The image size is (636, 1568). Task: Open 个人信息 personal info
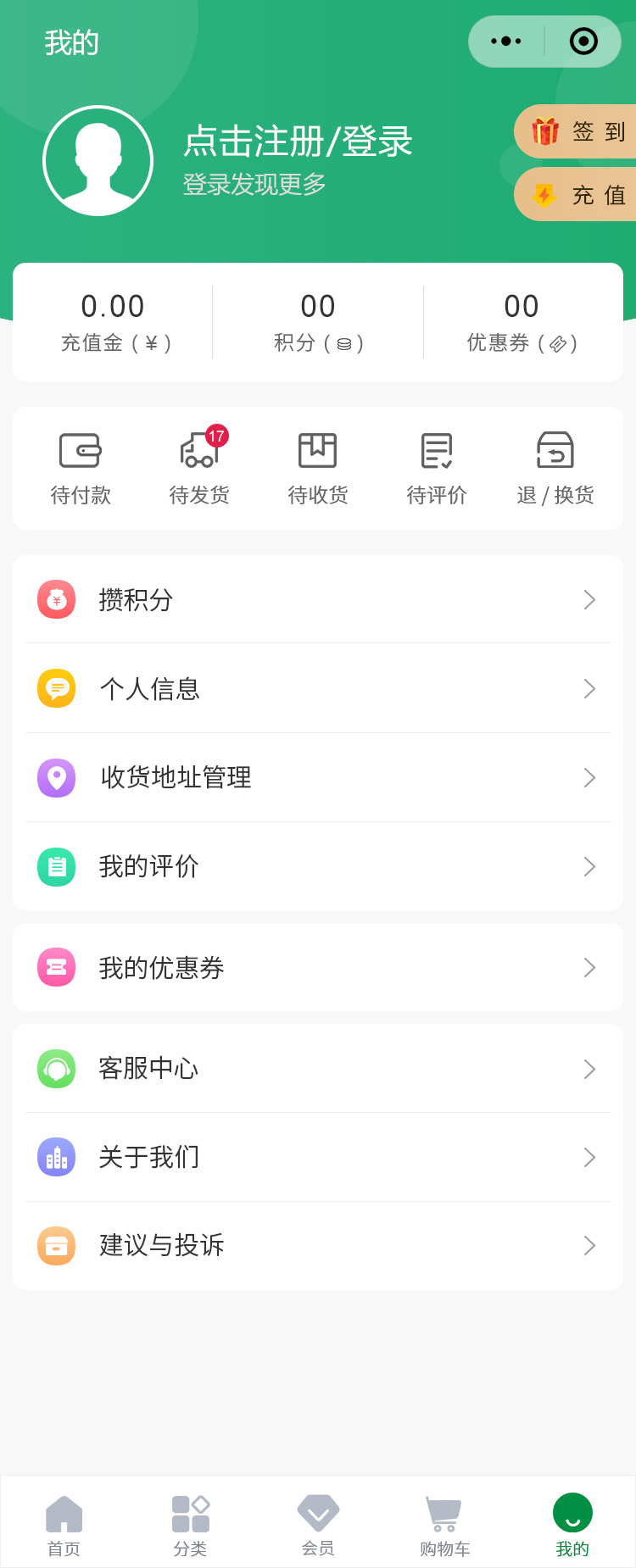(318, 689)
